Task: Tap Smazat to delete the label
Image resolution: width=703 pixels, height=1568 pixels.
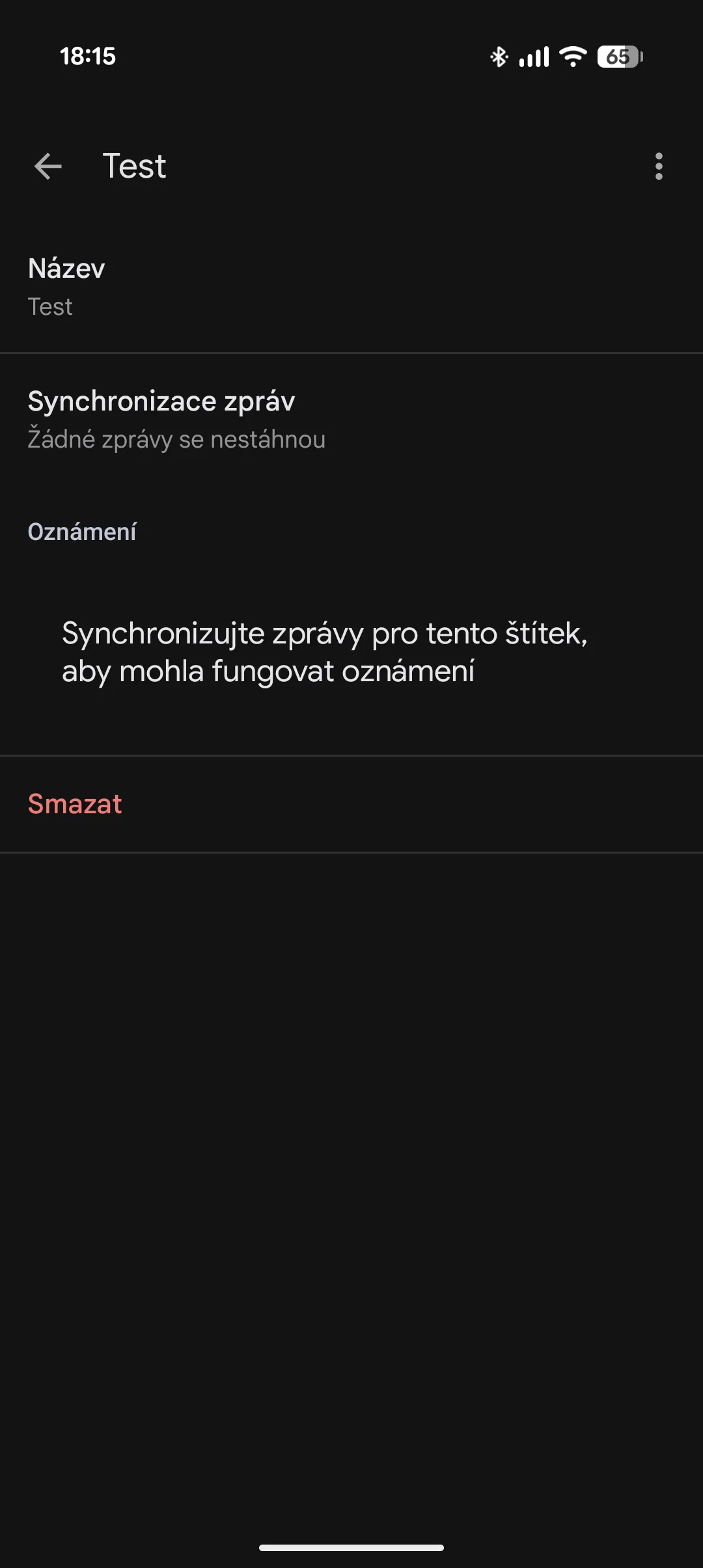Action: [x=75, y=804]
